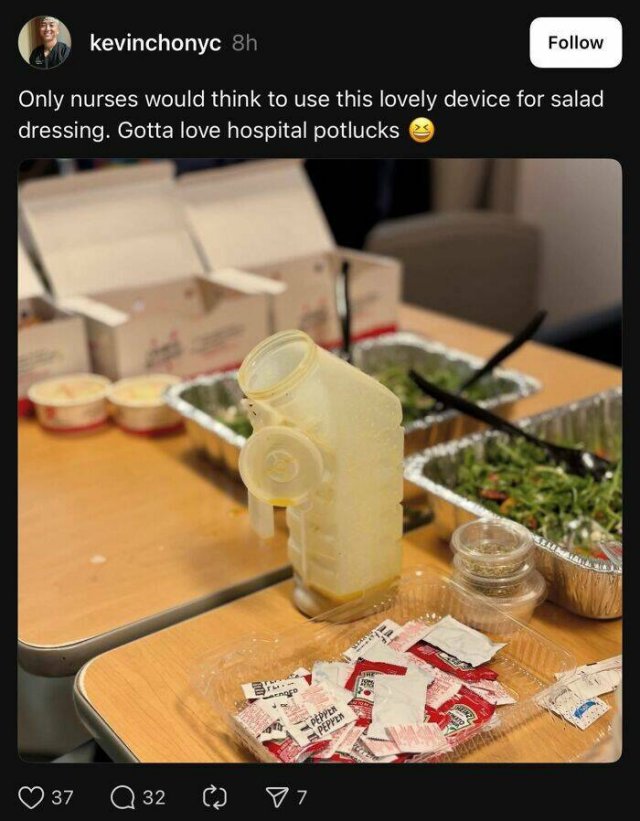Image resolution: width=640 pixels, height=821 pixels.
Task: Open kevinchonyc's profile picture
Action: (44, 43)
